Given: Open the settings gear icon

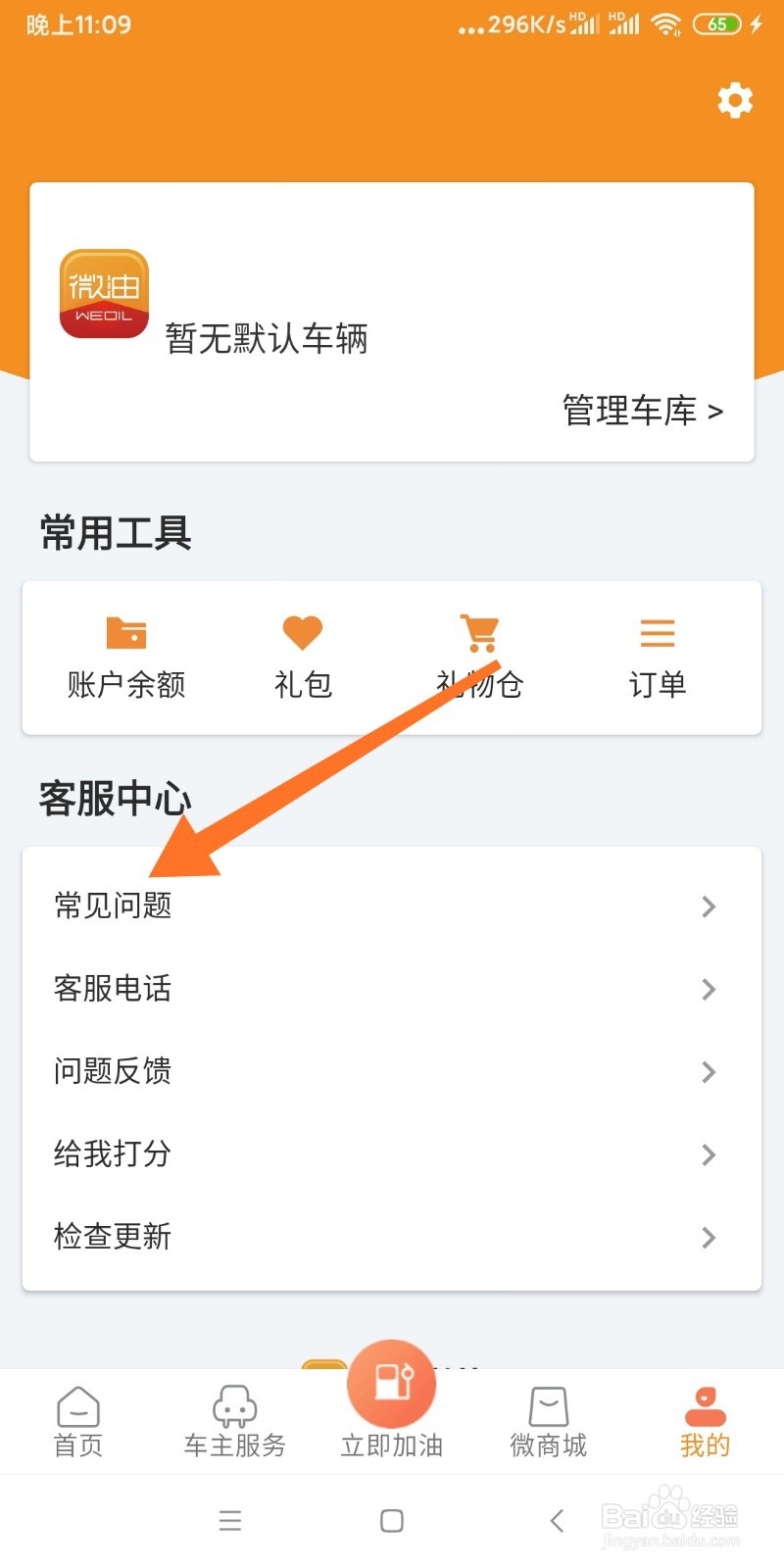Looking at the screenshot, I should click(x=734, y=101).
